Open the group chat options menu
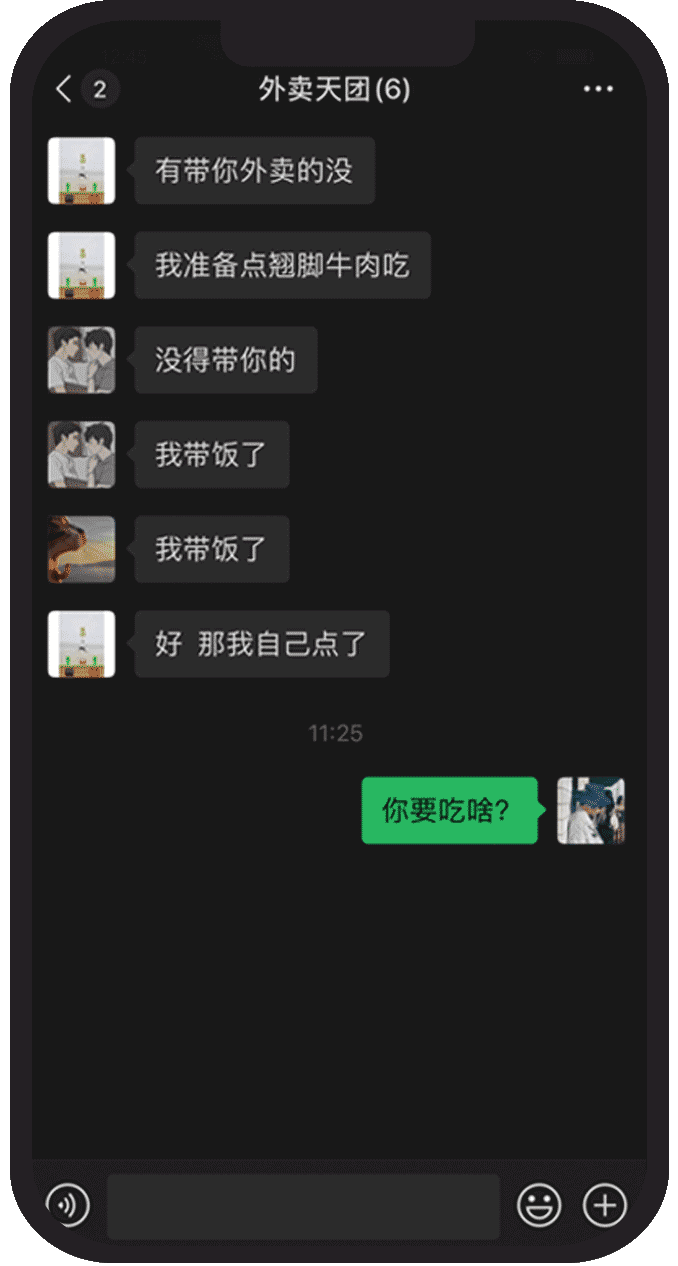 coord(598,90)
